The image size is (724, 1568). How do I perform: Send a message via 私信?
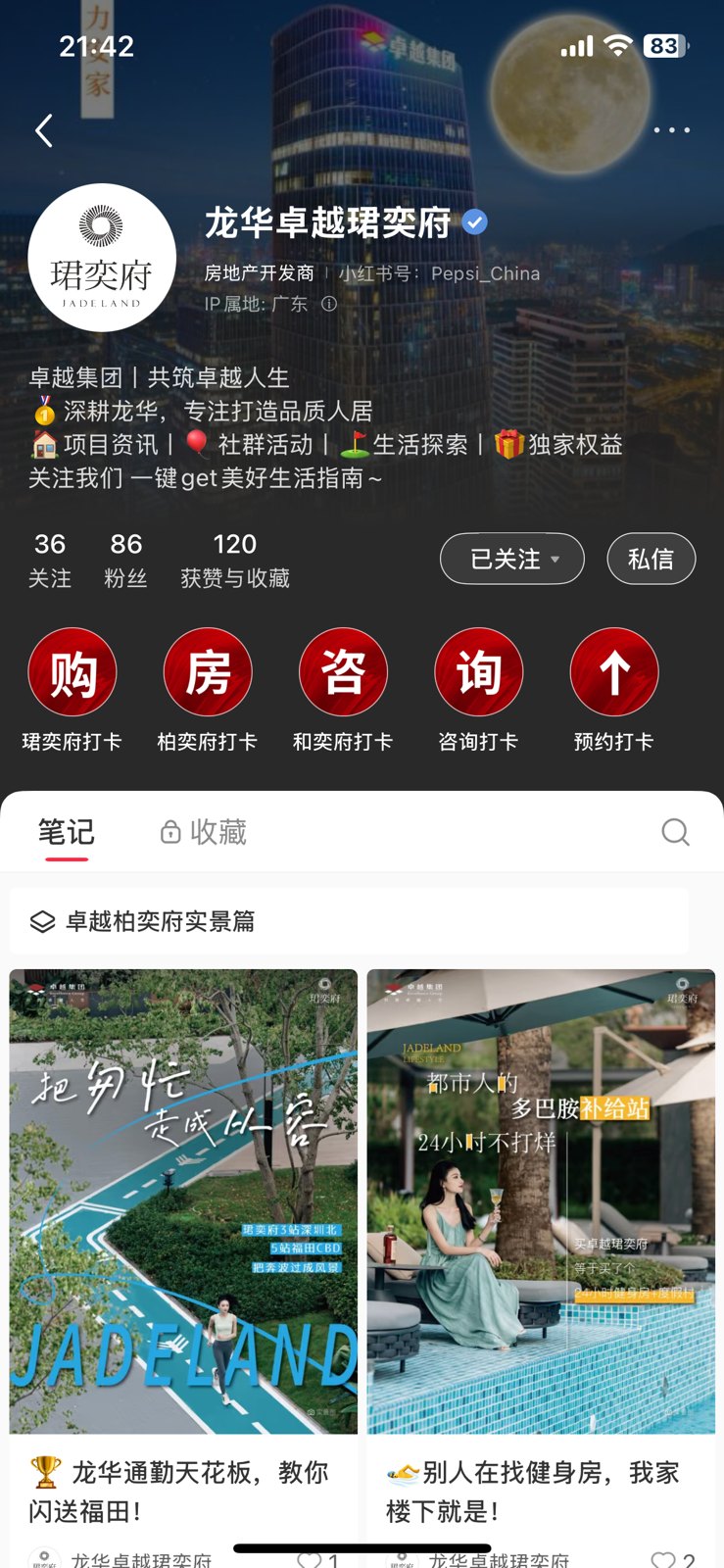652,559
